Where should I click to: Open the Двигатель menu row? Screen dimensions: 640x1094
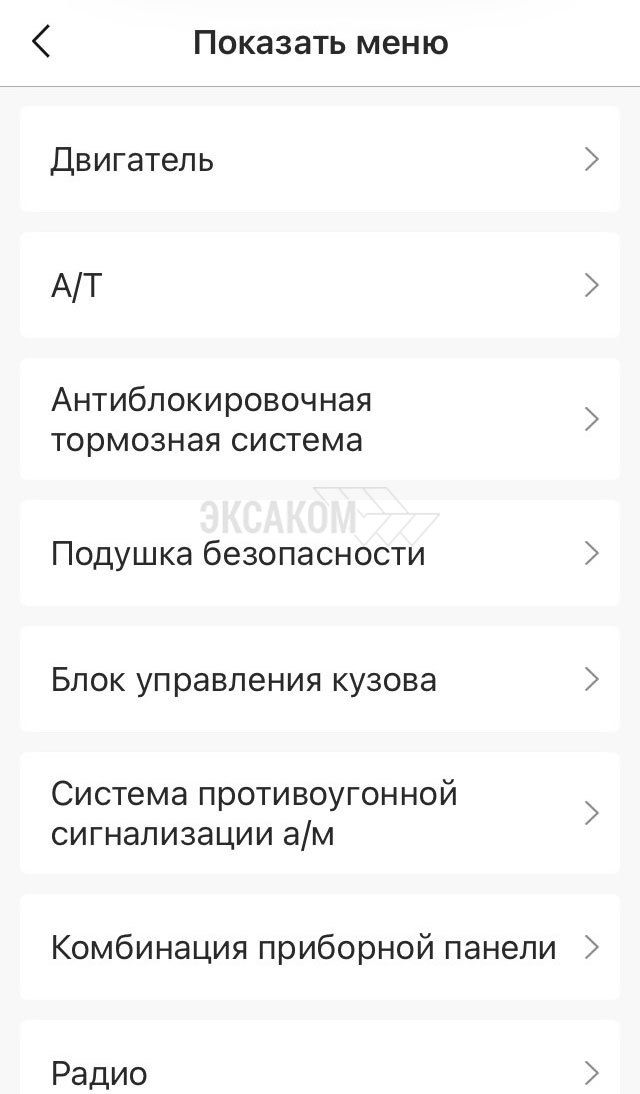point(320,160)
